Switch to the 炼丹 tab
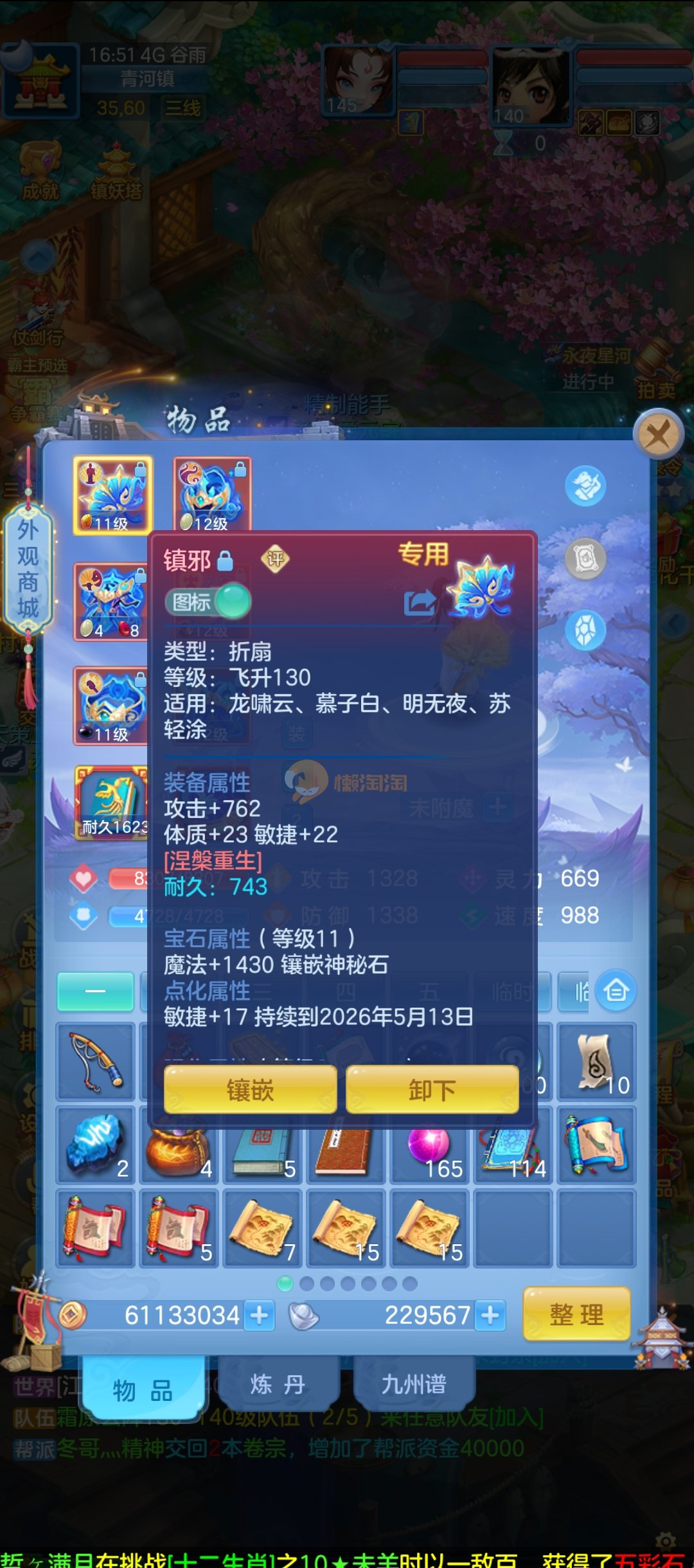 tap(278, 1385)
